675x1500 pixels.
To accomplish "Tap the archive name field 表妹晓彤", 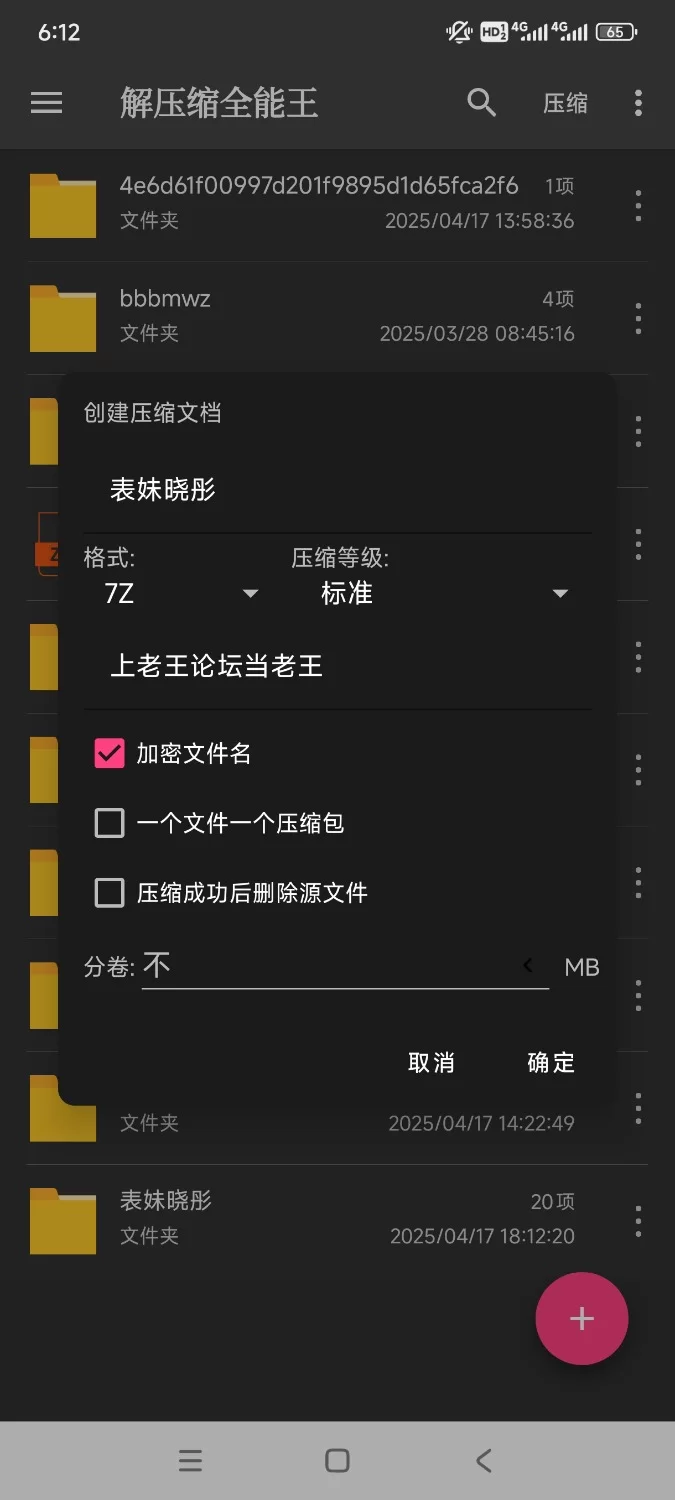I will point(336,490).
